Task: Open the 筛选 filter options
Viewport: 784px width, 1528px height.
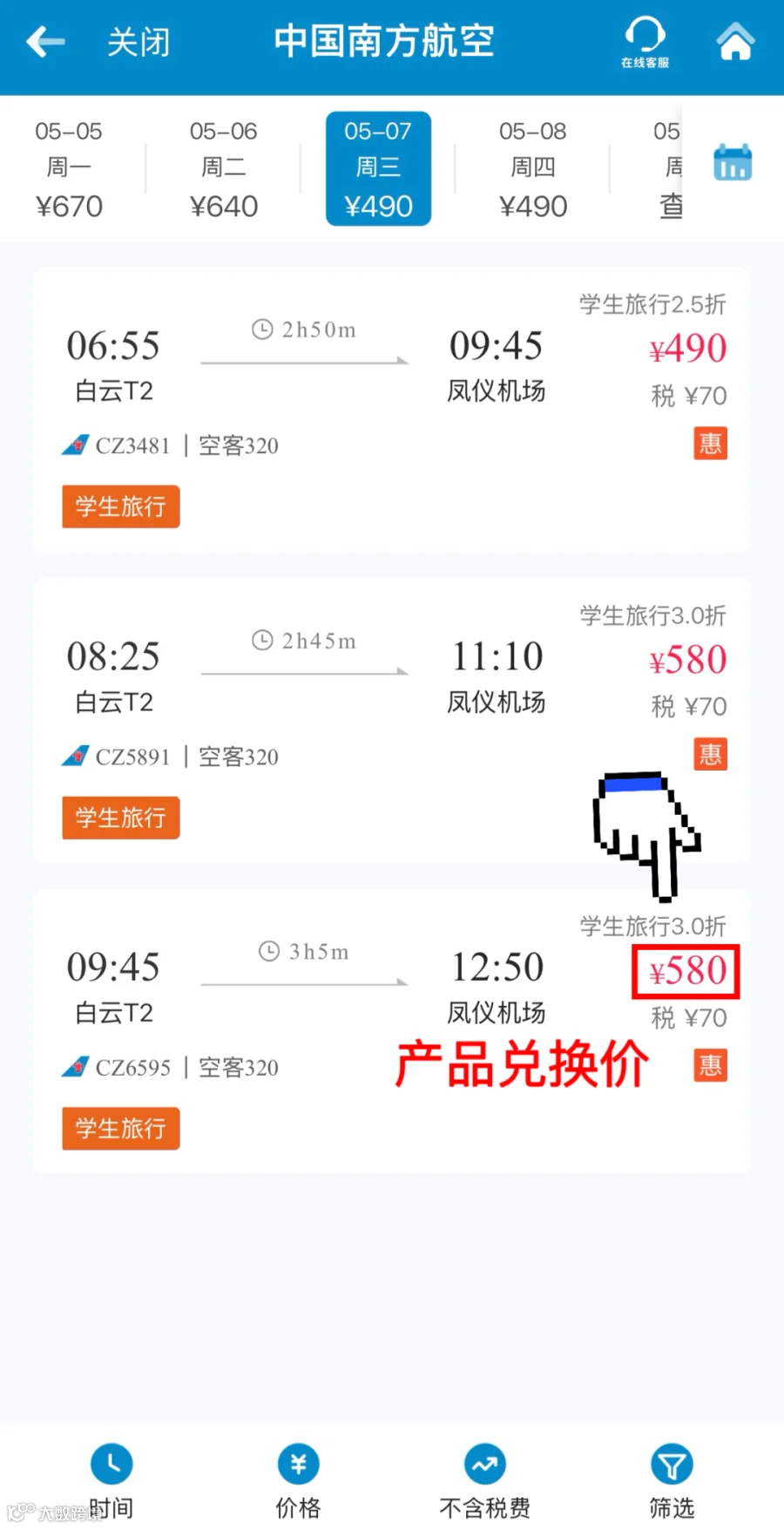Action: [x=672, y=1481]
